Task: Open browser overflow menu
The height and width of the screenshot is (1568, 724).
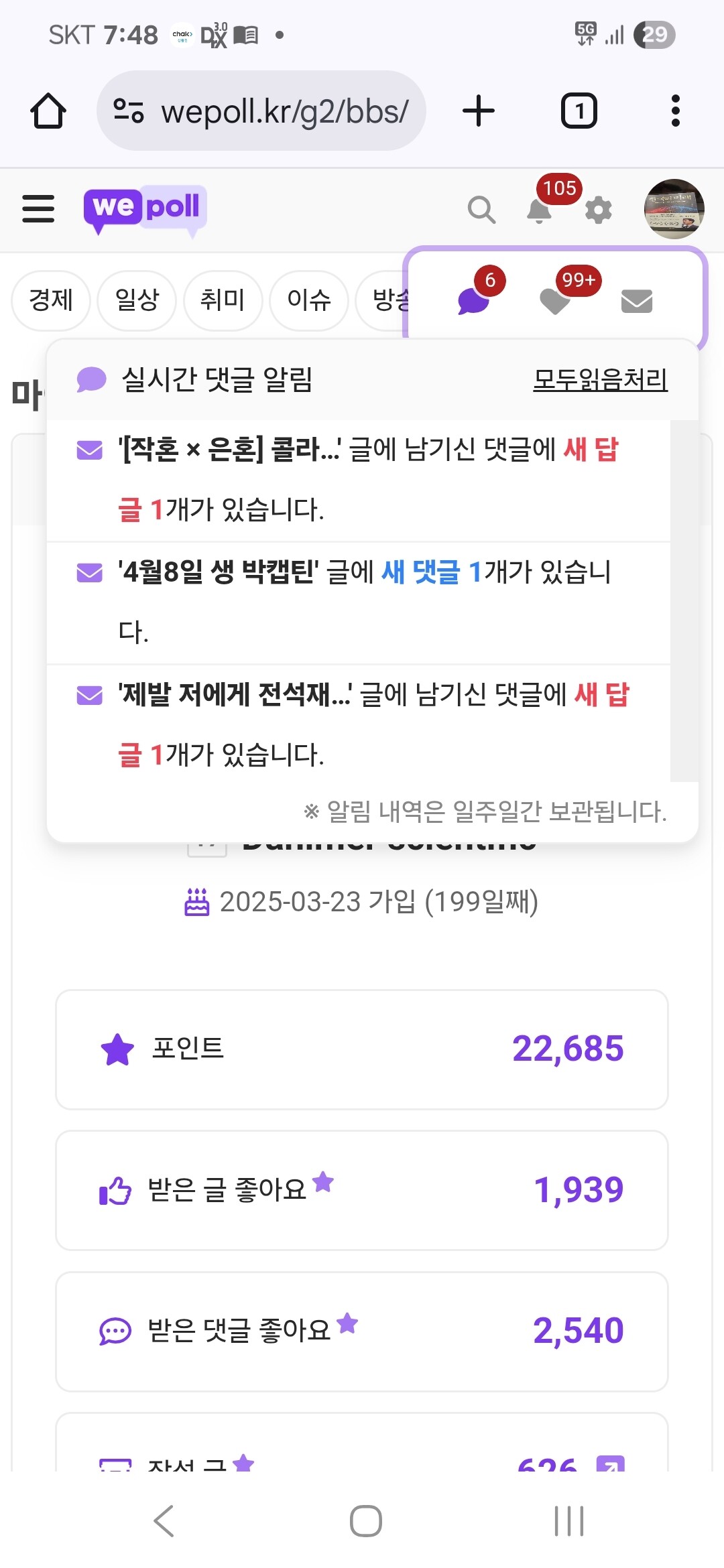Action: pyautogui.click(x=675, y=111)
